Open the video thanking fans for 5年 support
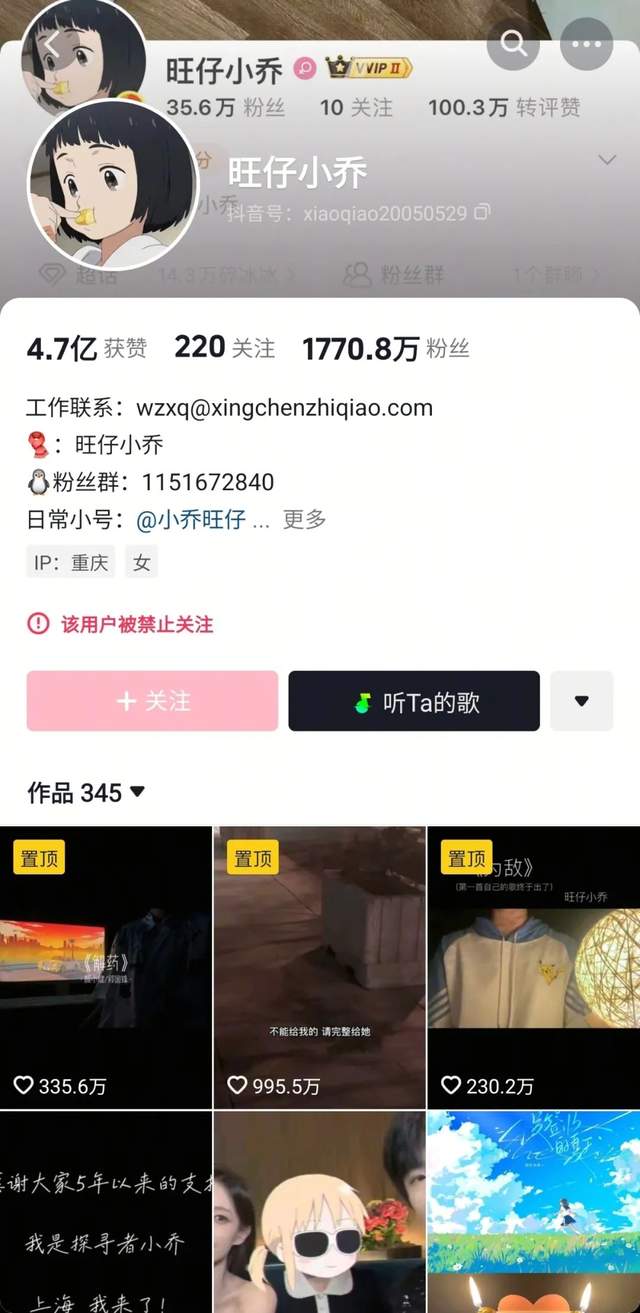This screenshot has height=1313, width=640. (x=106, y=1212)
